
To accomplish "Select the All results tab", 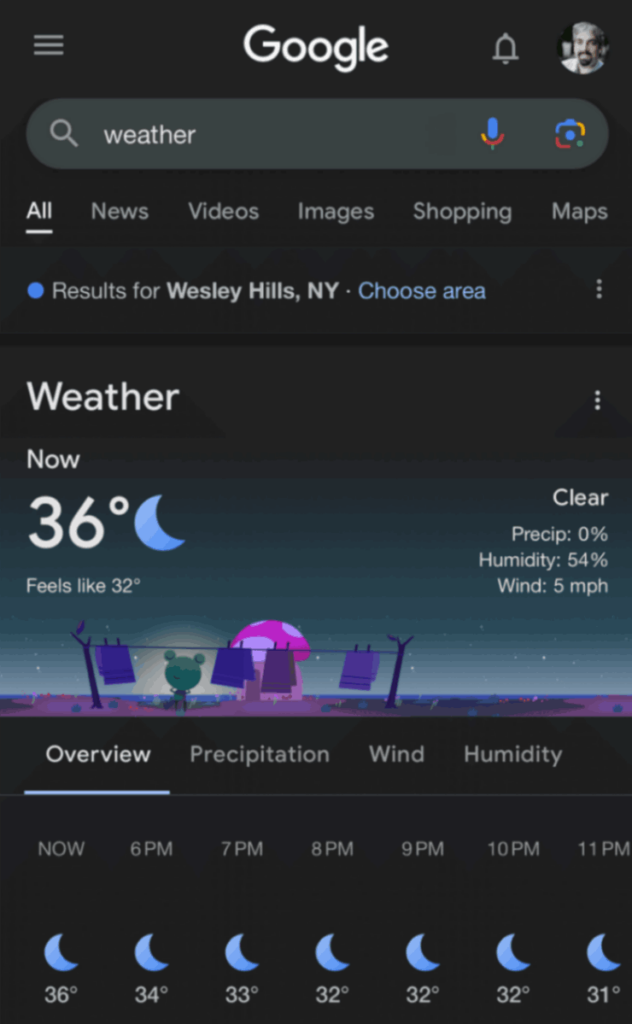I will tap(39, 212).
